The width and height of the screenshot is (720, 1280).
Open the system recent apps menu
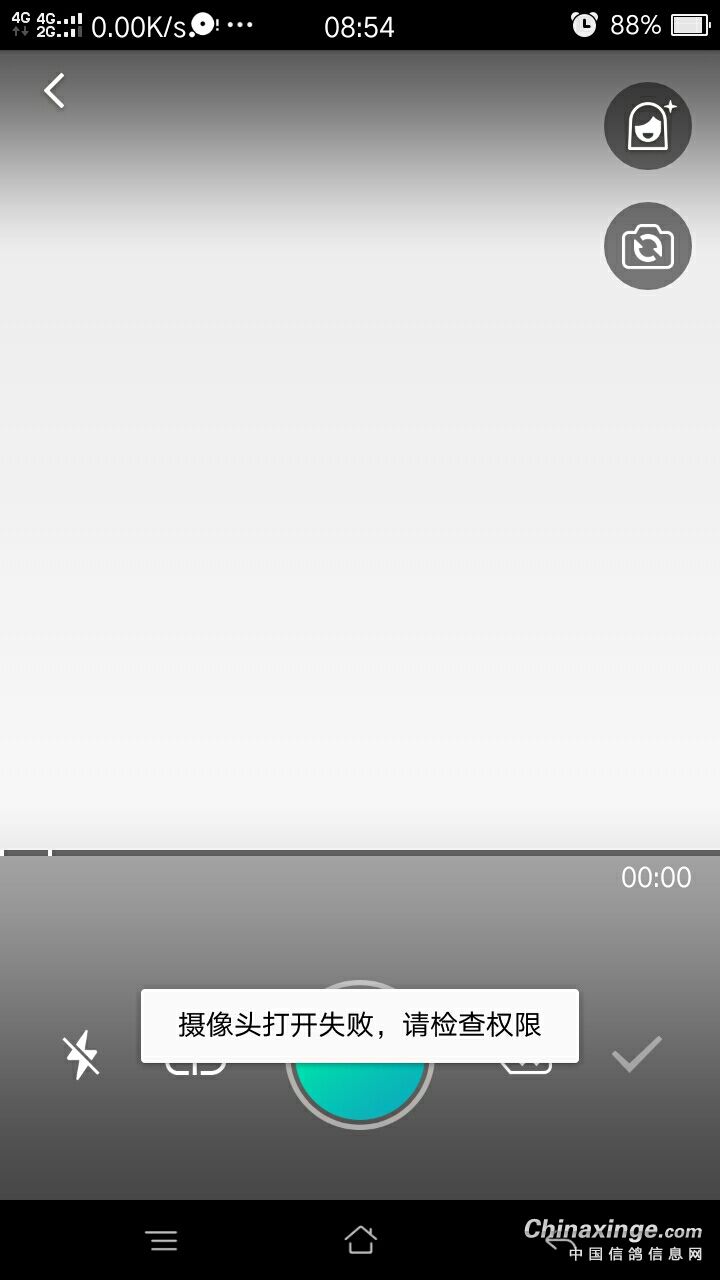(x=161, y=1241)
